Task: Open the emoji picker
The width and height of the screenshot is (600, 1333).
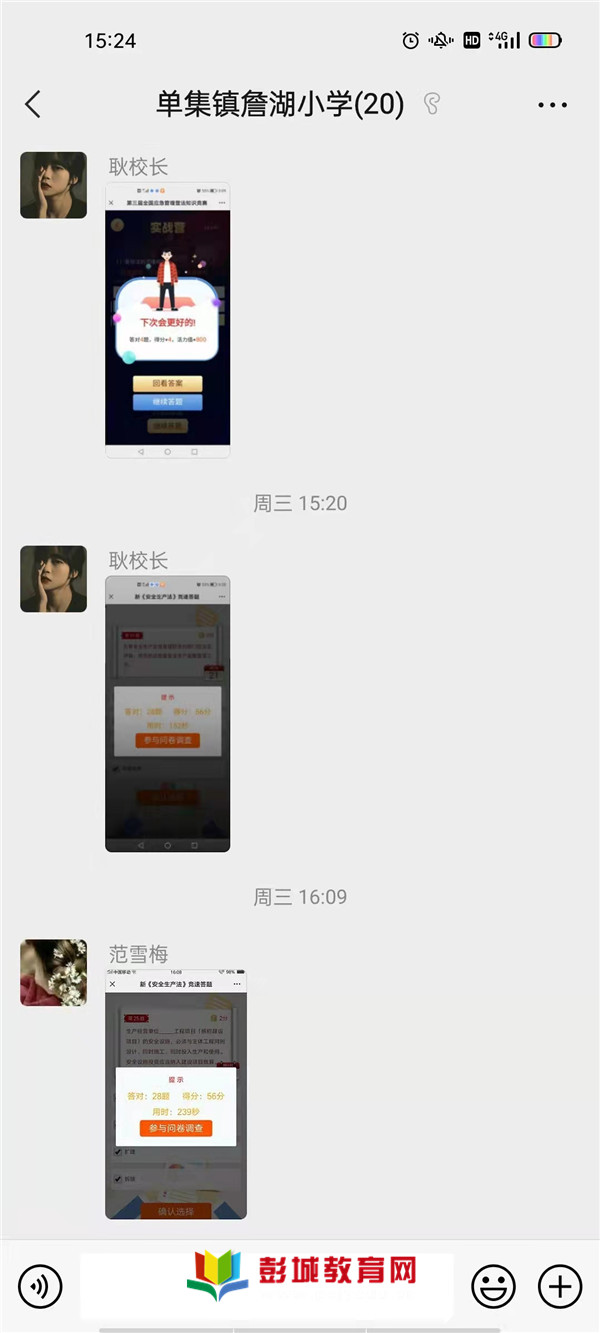Action: pyautogui.click(x=493, y=1285)
